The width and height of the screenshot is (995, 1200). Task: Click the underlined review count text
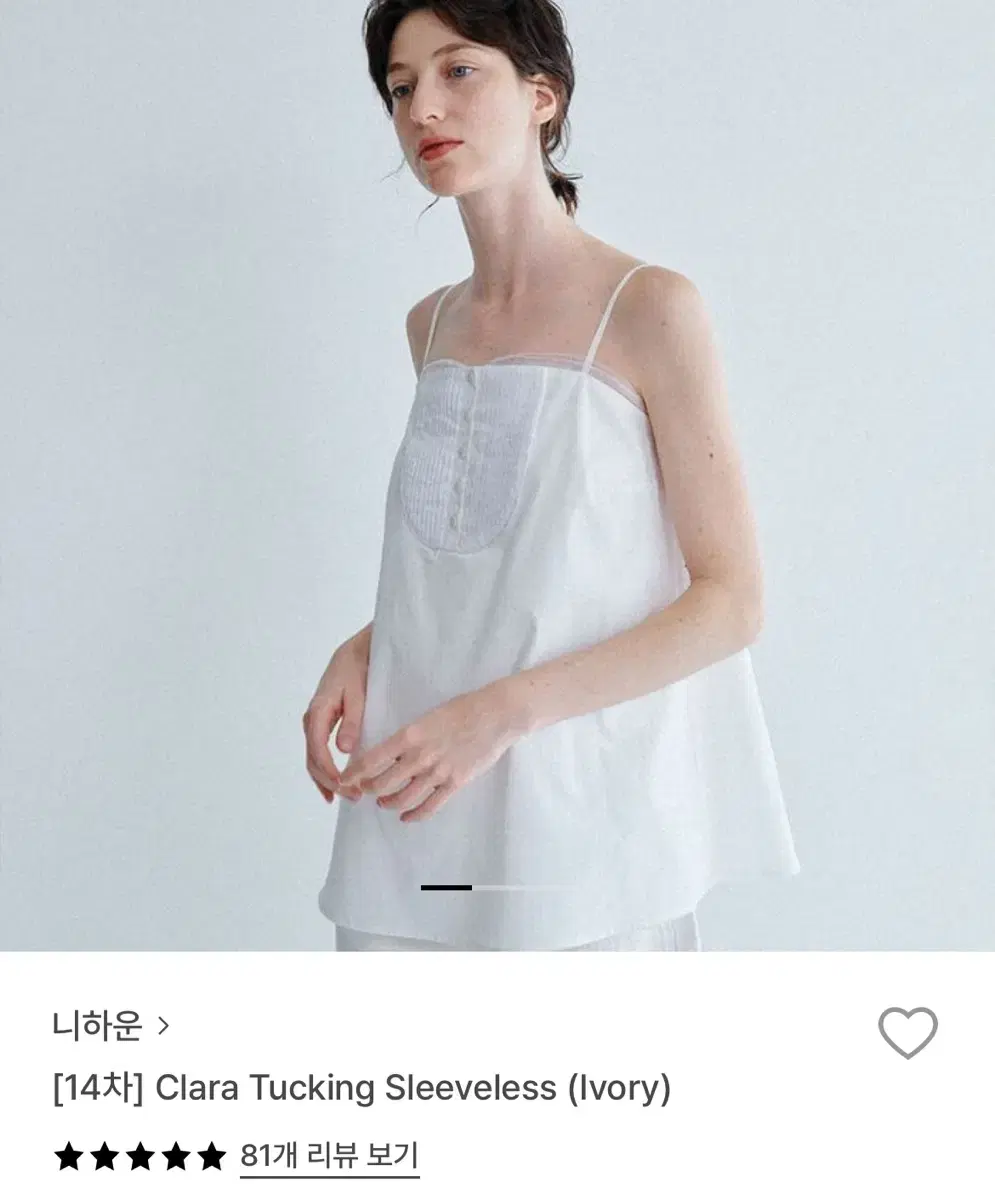click(330, 1153)
